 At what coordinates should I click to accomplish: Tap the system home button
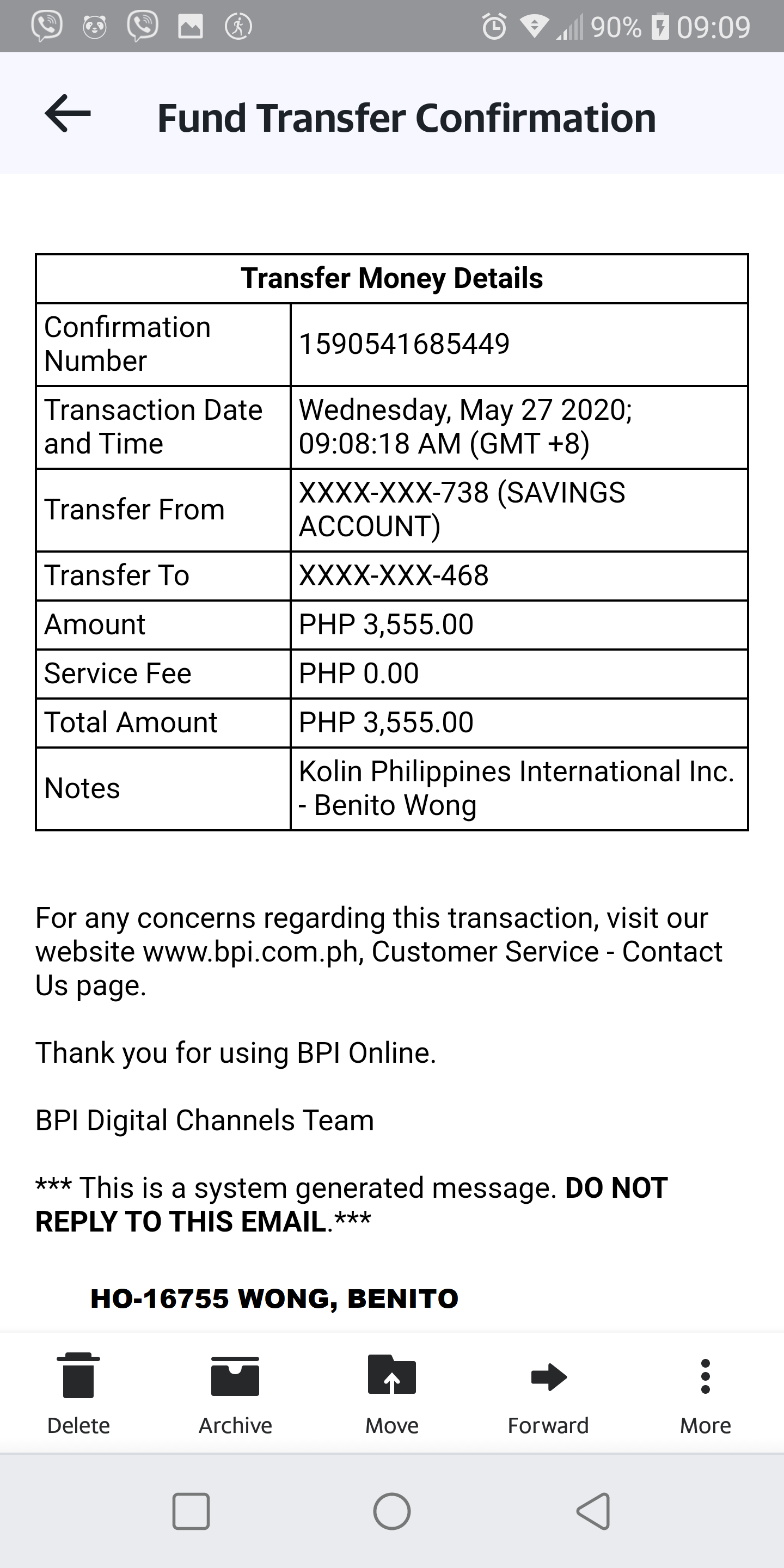tap(392, 1511)
